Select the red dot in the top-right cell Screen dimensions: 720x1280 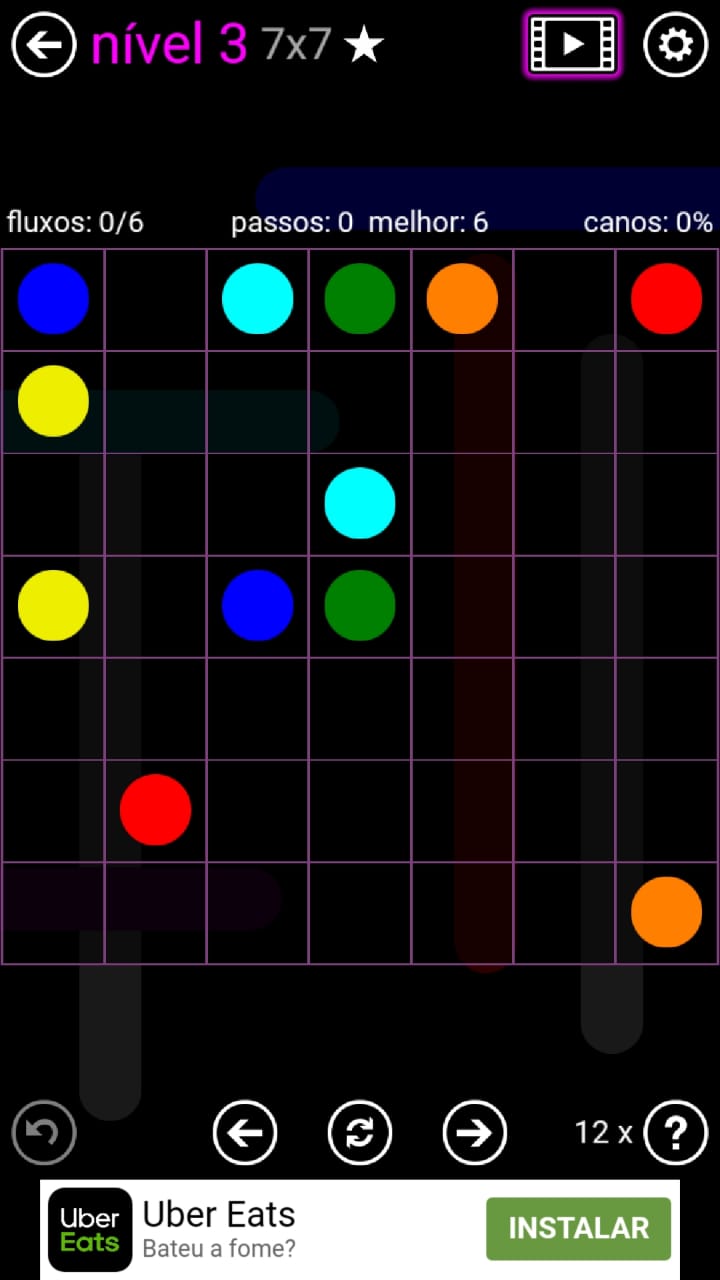666,299
